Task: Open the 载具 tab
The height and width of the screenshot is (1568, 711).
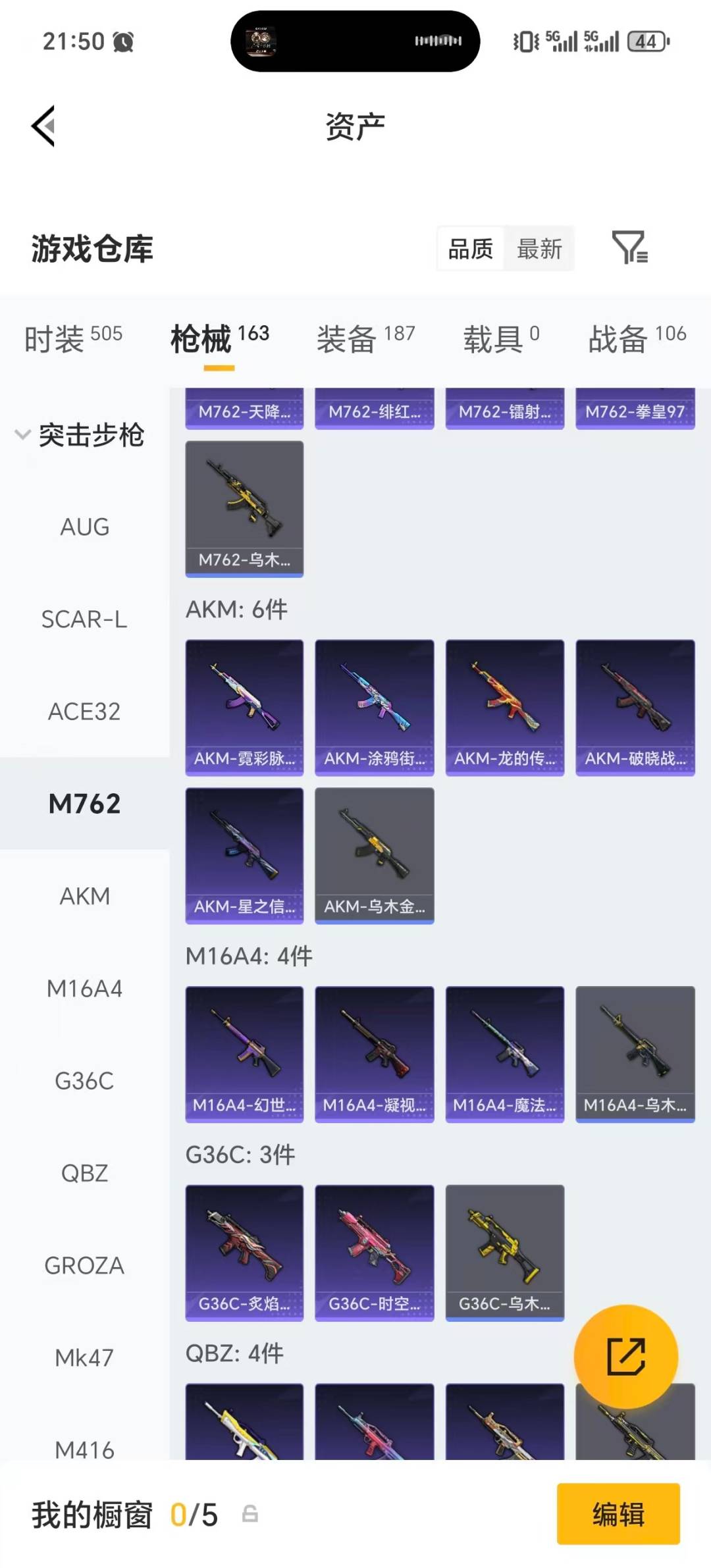Action: pos(501,338)
